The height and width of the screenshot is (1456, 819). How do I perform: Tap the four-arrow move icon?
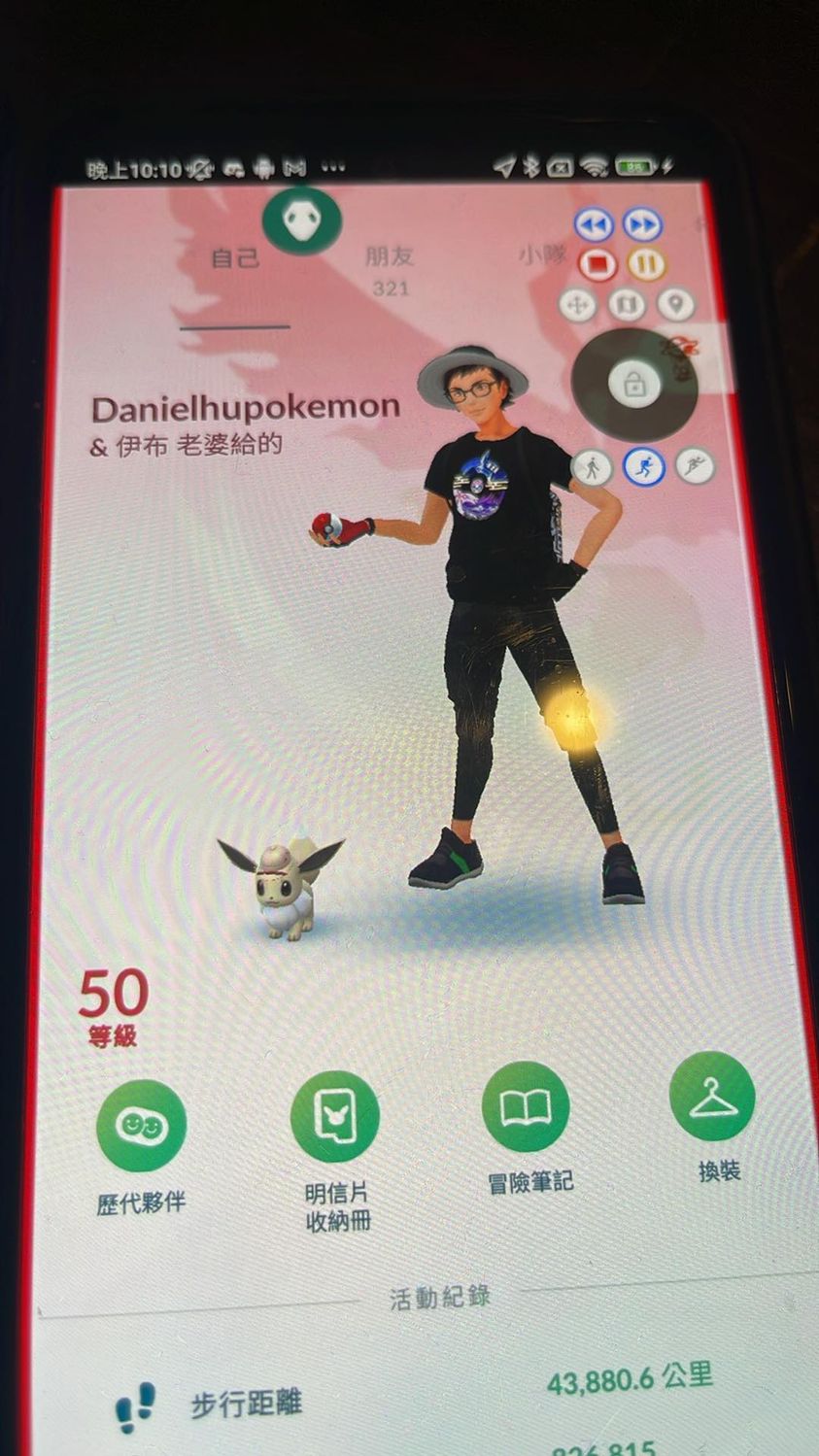(578, 306)
